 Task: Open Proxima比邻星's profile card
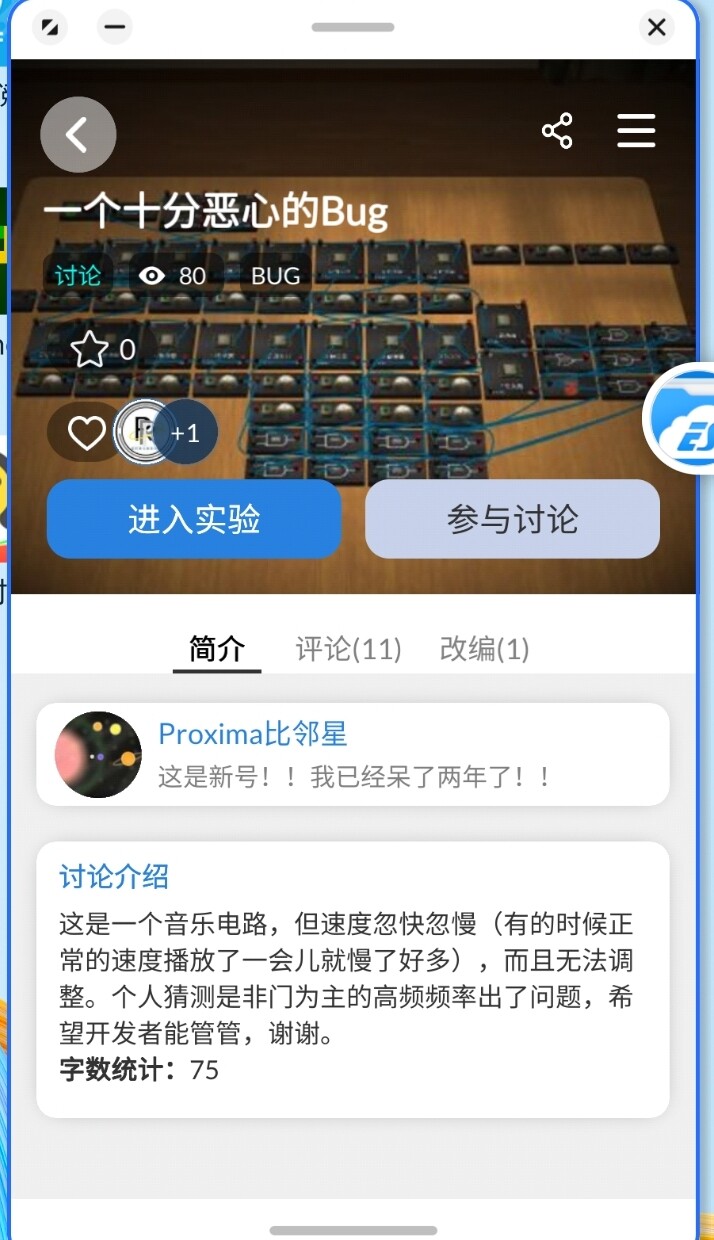tap(353, 754)
